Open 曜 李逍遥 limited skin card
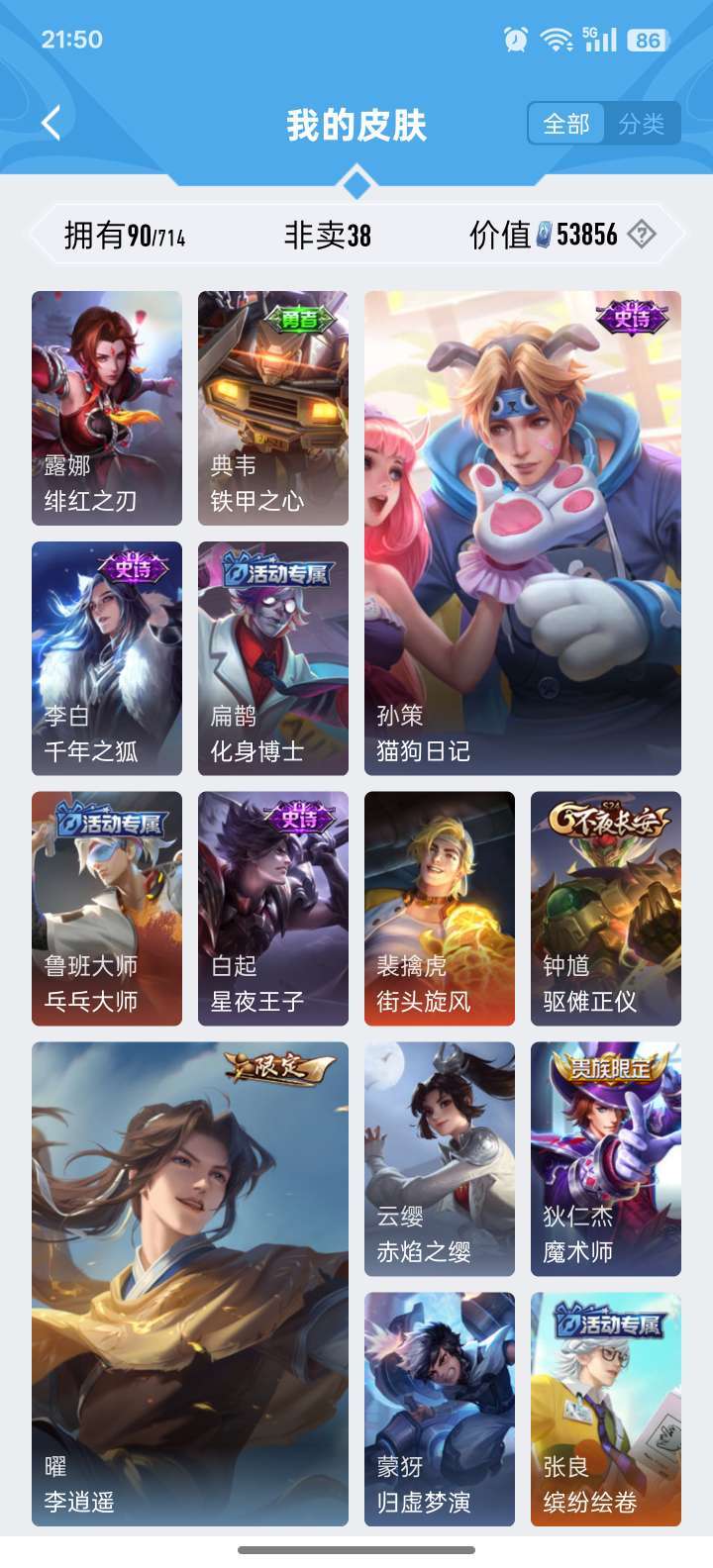 tap(190, 1284)
